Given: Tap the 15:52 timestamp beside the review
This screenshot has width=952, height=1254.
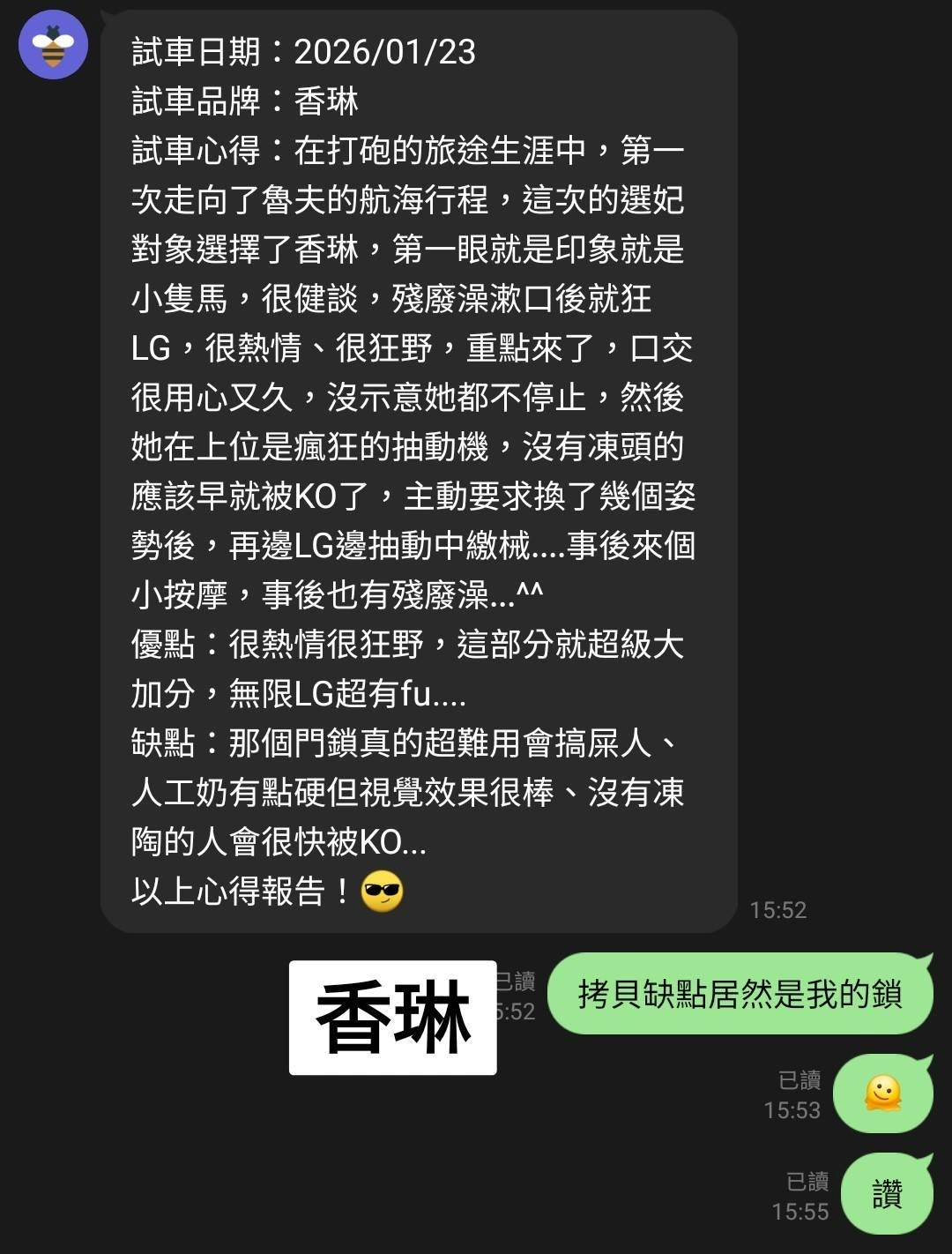Looking at the screenshot, I should click(778, 910).
